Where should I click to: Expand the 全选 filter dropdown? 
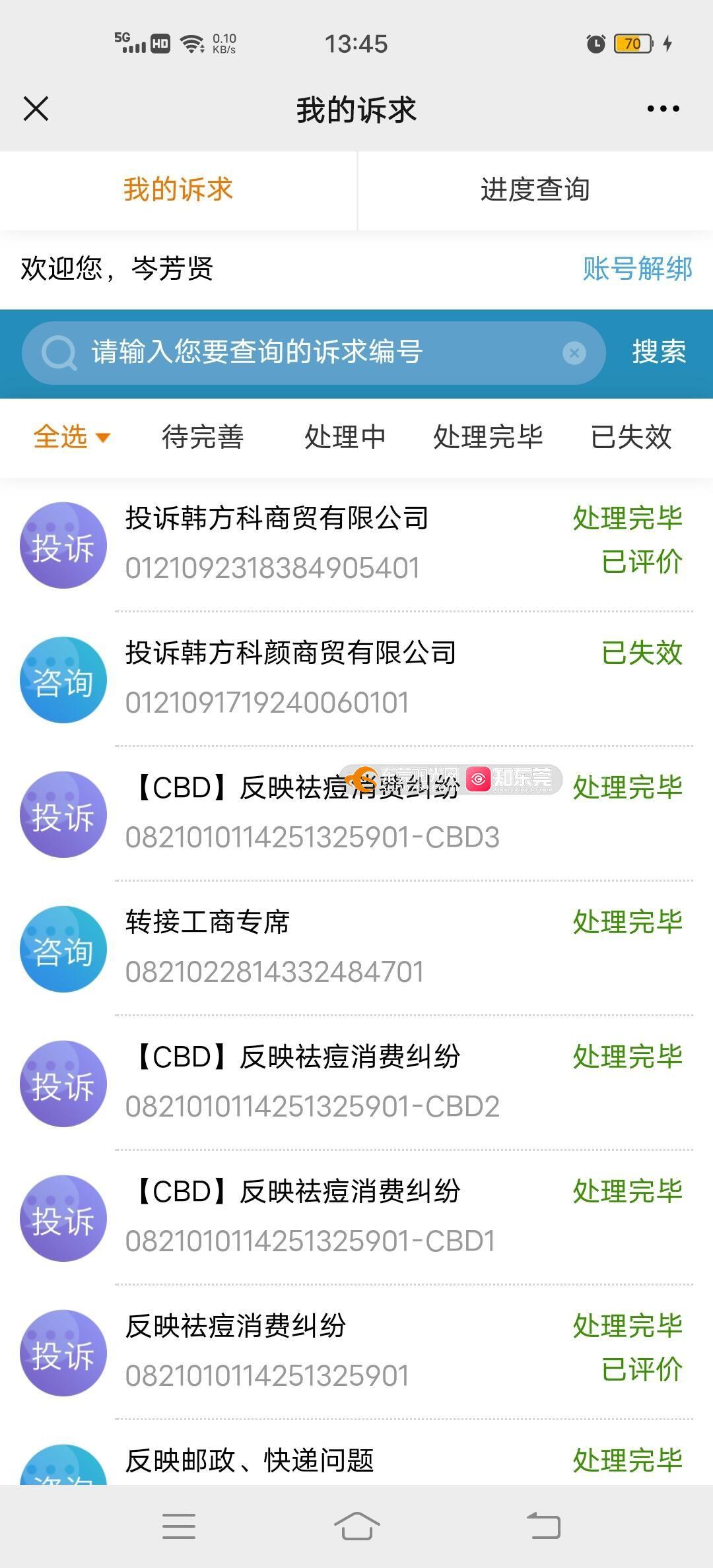pyautogui.click(x=71, y=437)
